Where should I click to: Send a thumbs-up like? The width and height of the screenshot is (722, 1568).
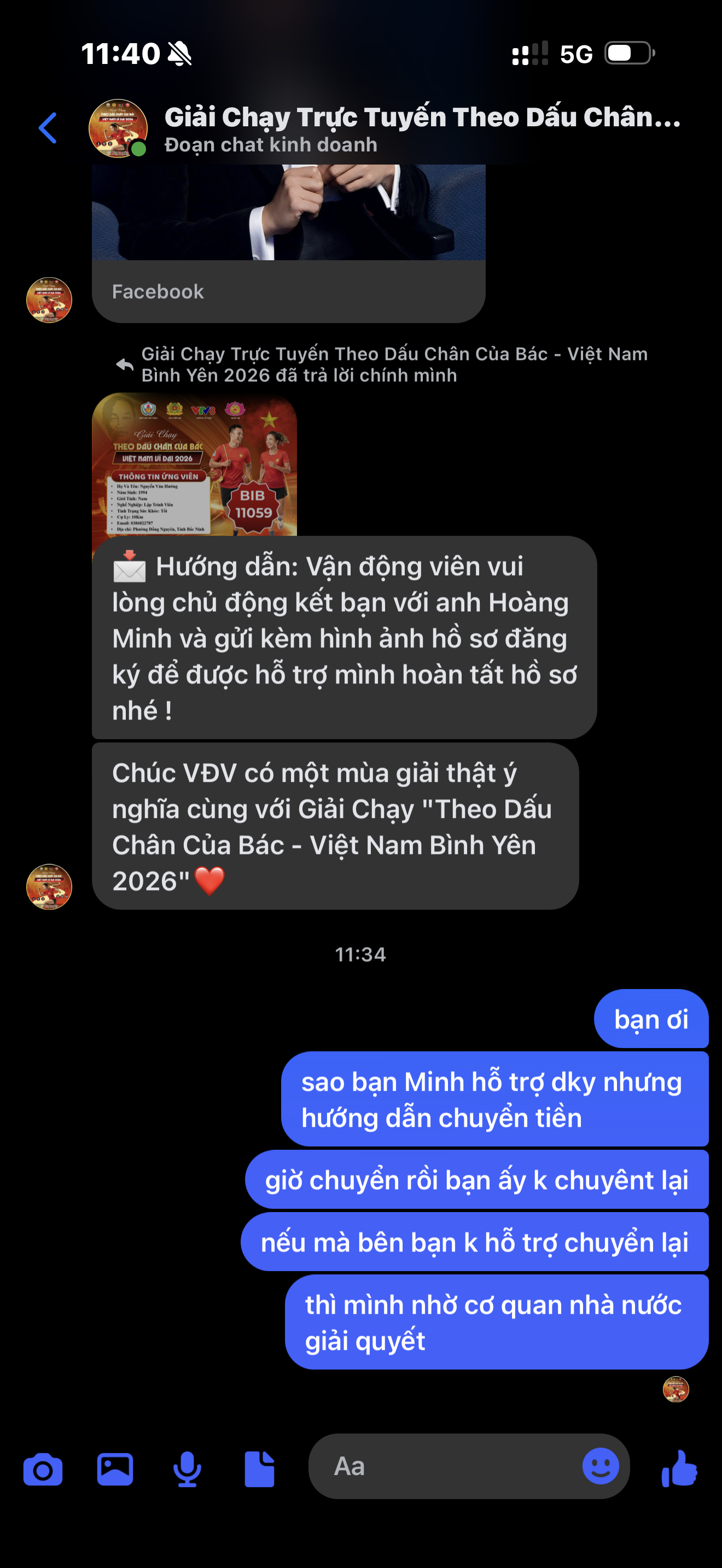tap(679, 1468)
